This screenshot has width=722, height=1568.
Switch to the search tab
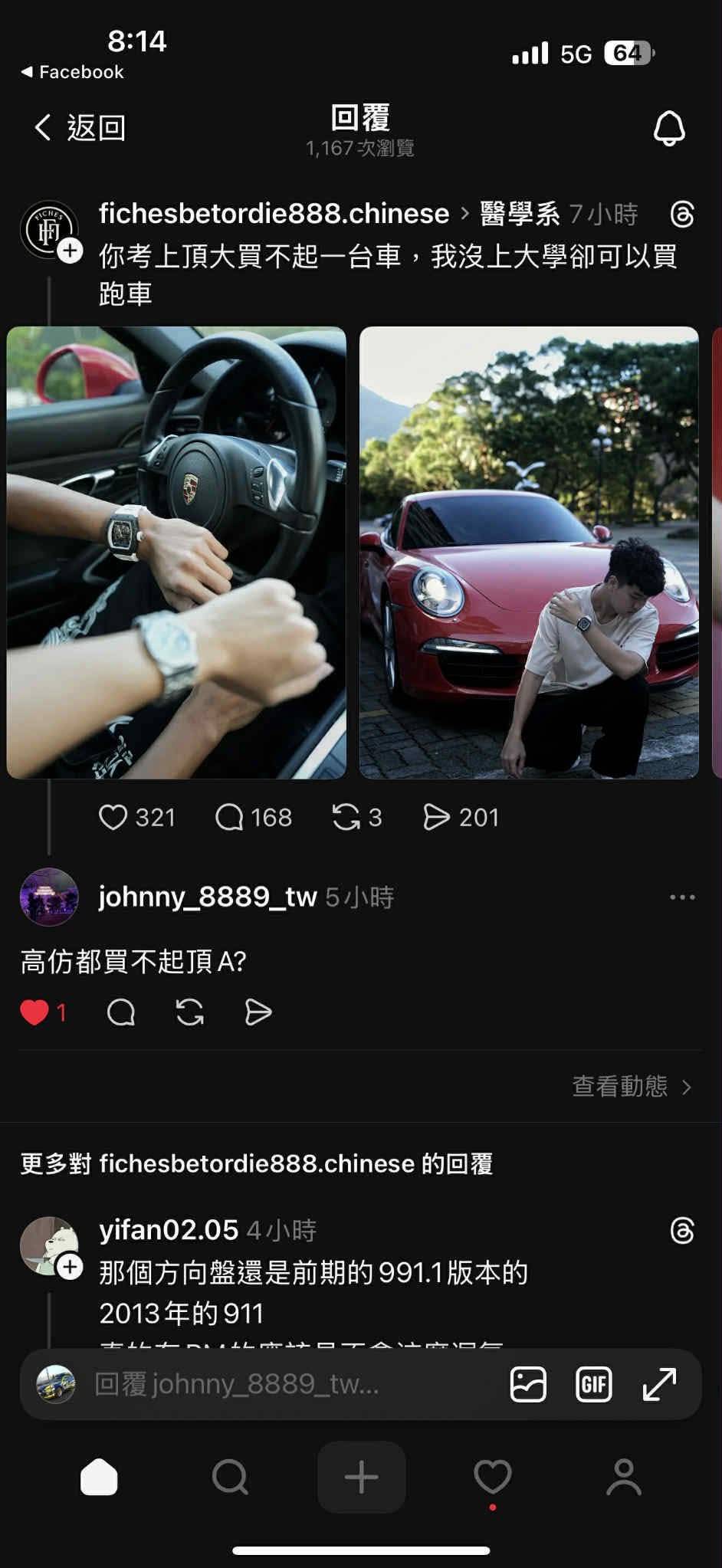click(230, 1476)
